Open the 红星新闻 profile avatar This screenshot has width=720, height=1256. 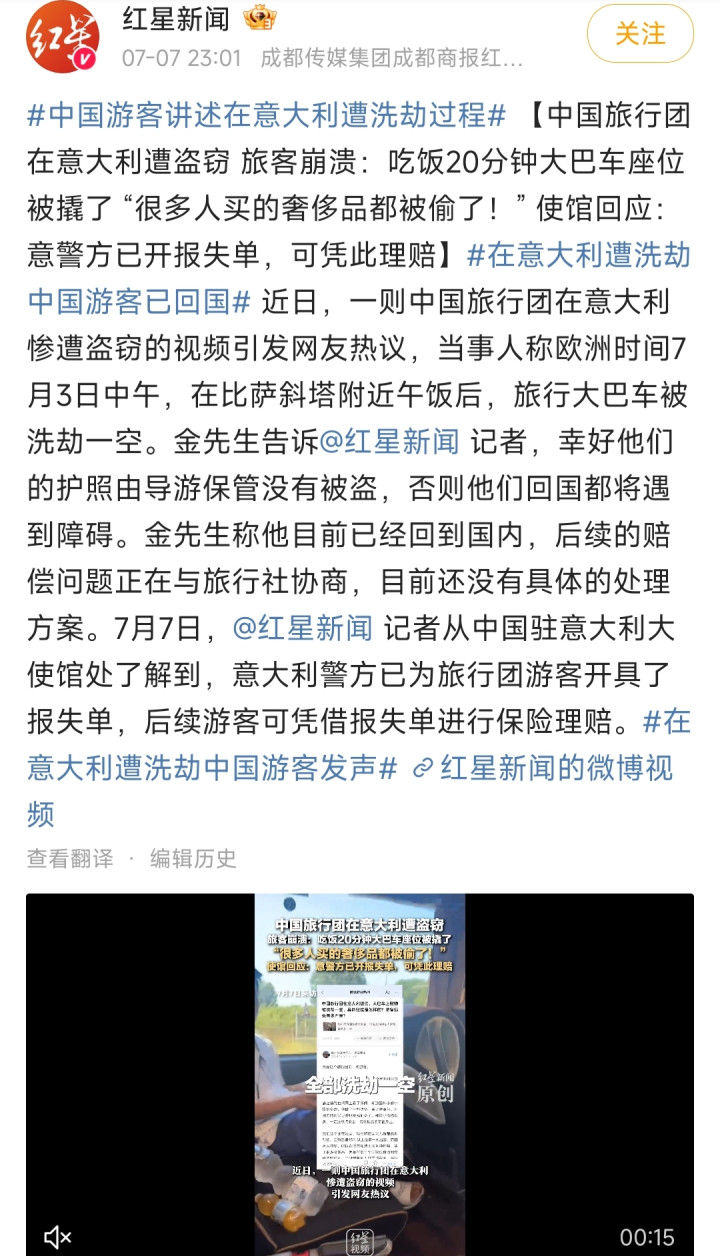tap(63, 37)
